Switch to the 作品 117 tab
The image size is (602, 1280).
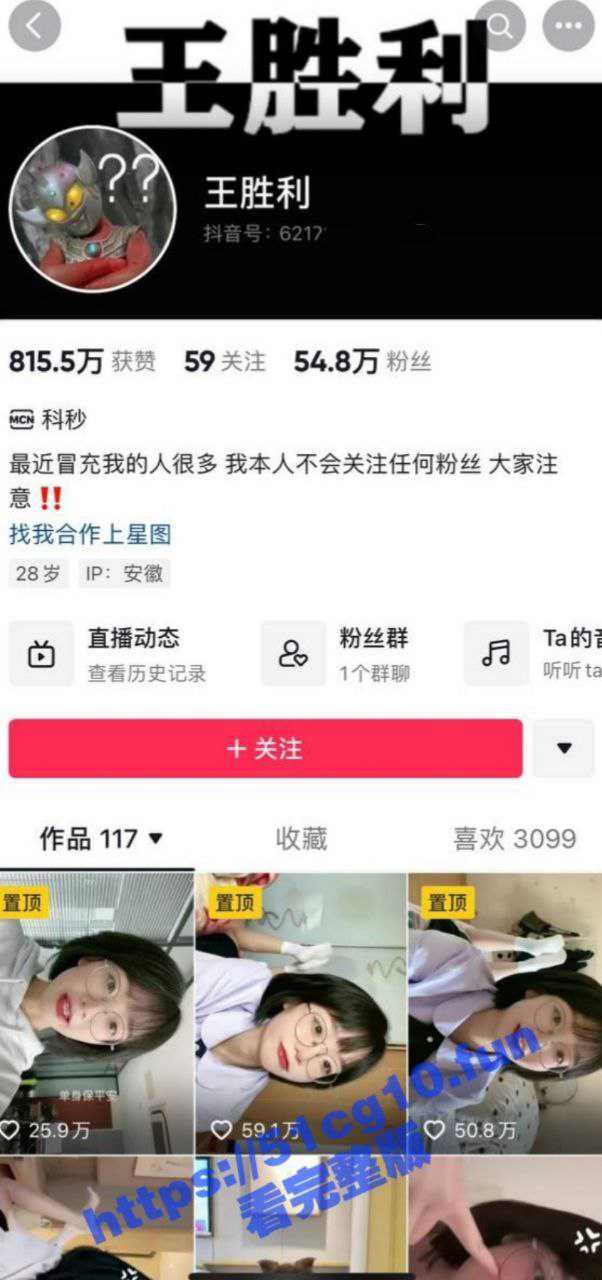pyautogui.click(x=100, y=839)
